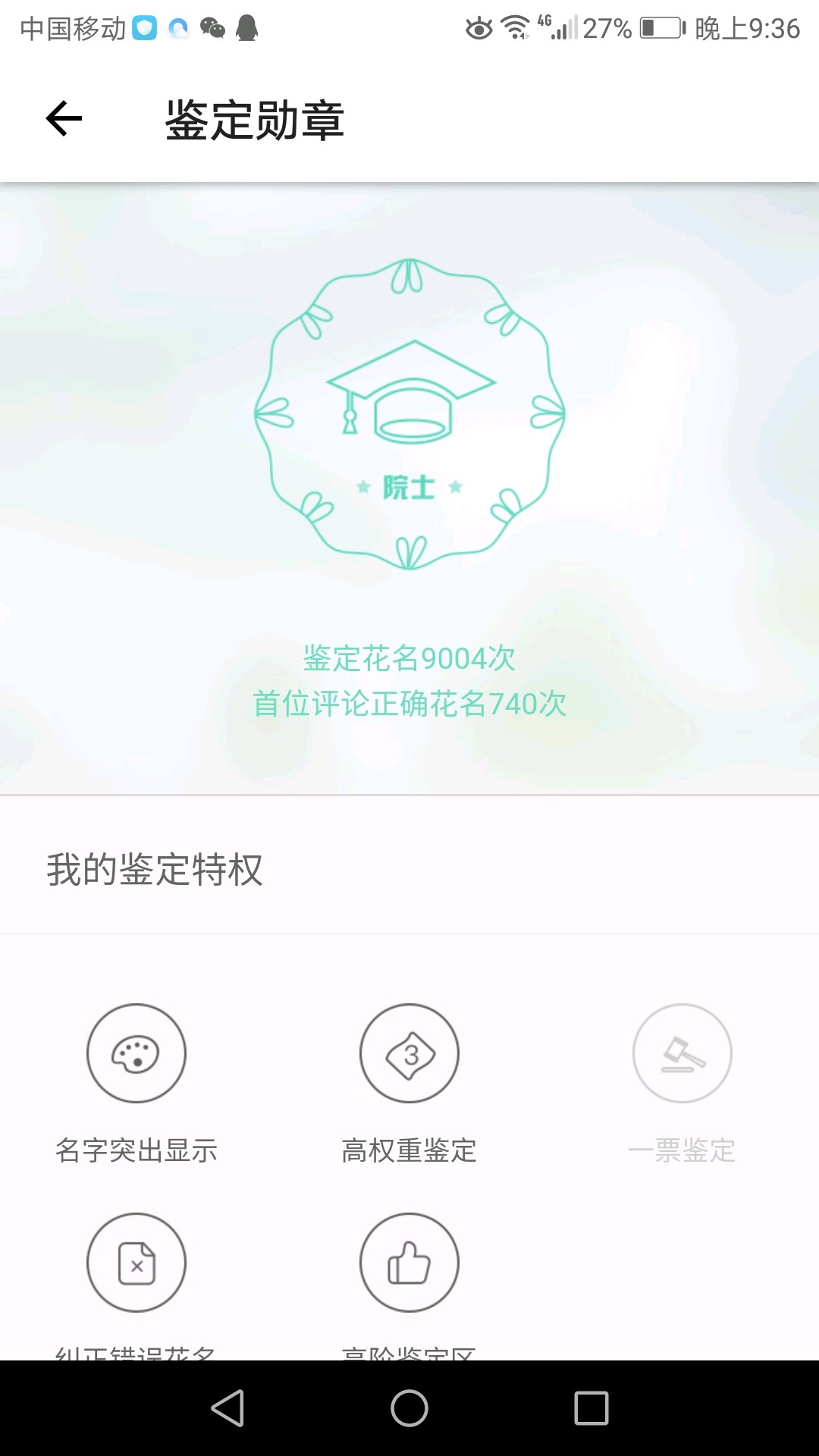Open the privilege with the crossed document icon
The image size is (819, 1456).
pyautogui.click(x=136, y=1263)
